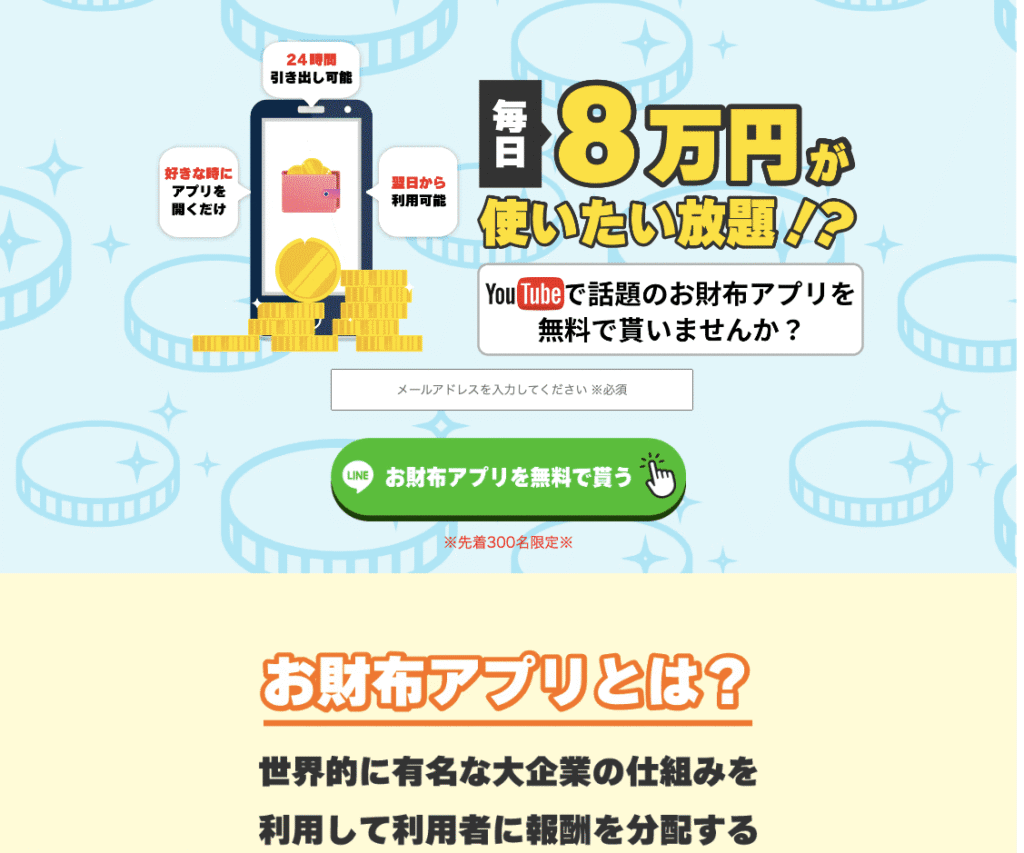Tap the email address input field

point(511,390)
